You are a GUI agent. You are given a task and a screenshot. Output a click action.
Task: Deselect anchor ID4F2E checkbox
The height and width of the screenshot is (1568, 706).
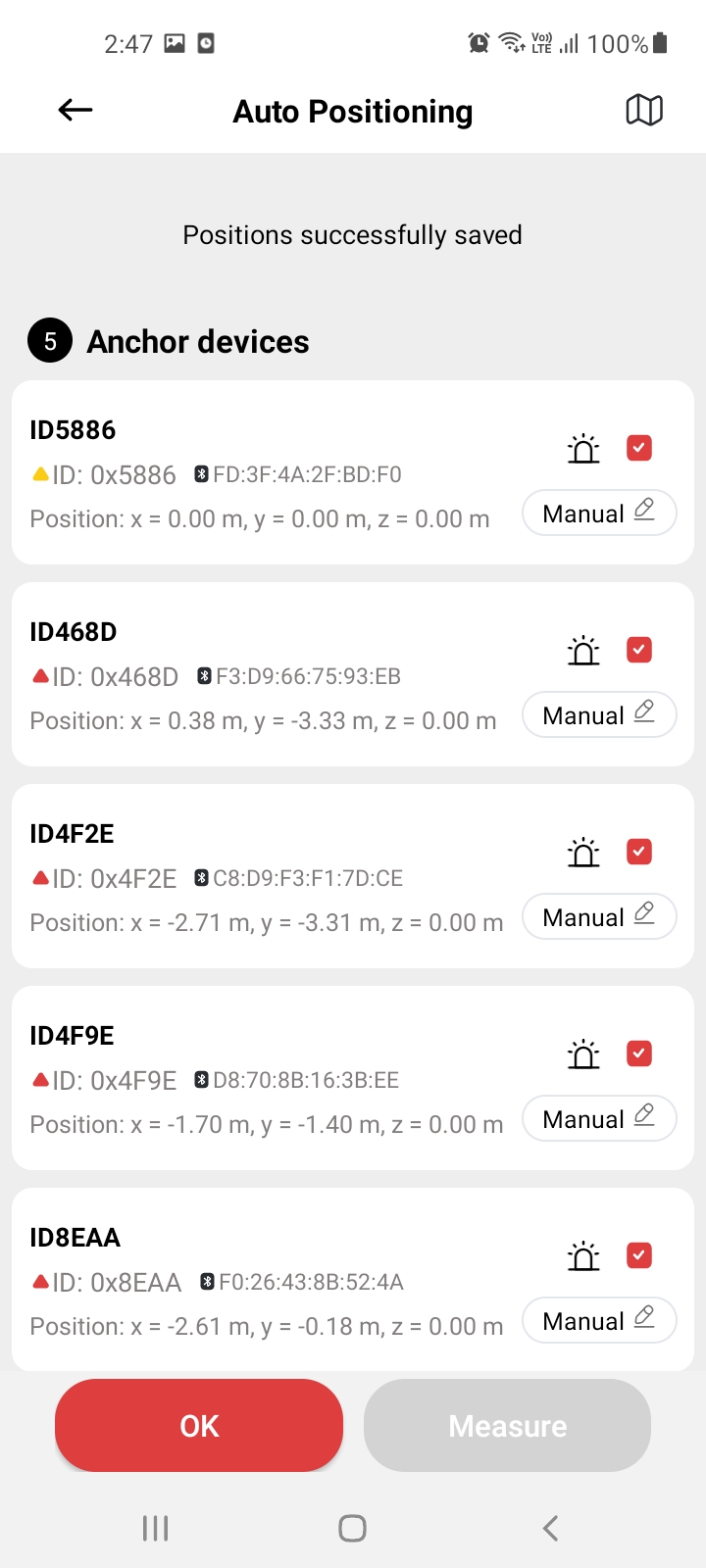tap(639, 852)
